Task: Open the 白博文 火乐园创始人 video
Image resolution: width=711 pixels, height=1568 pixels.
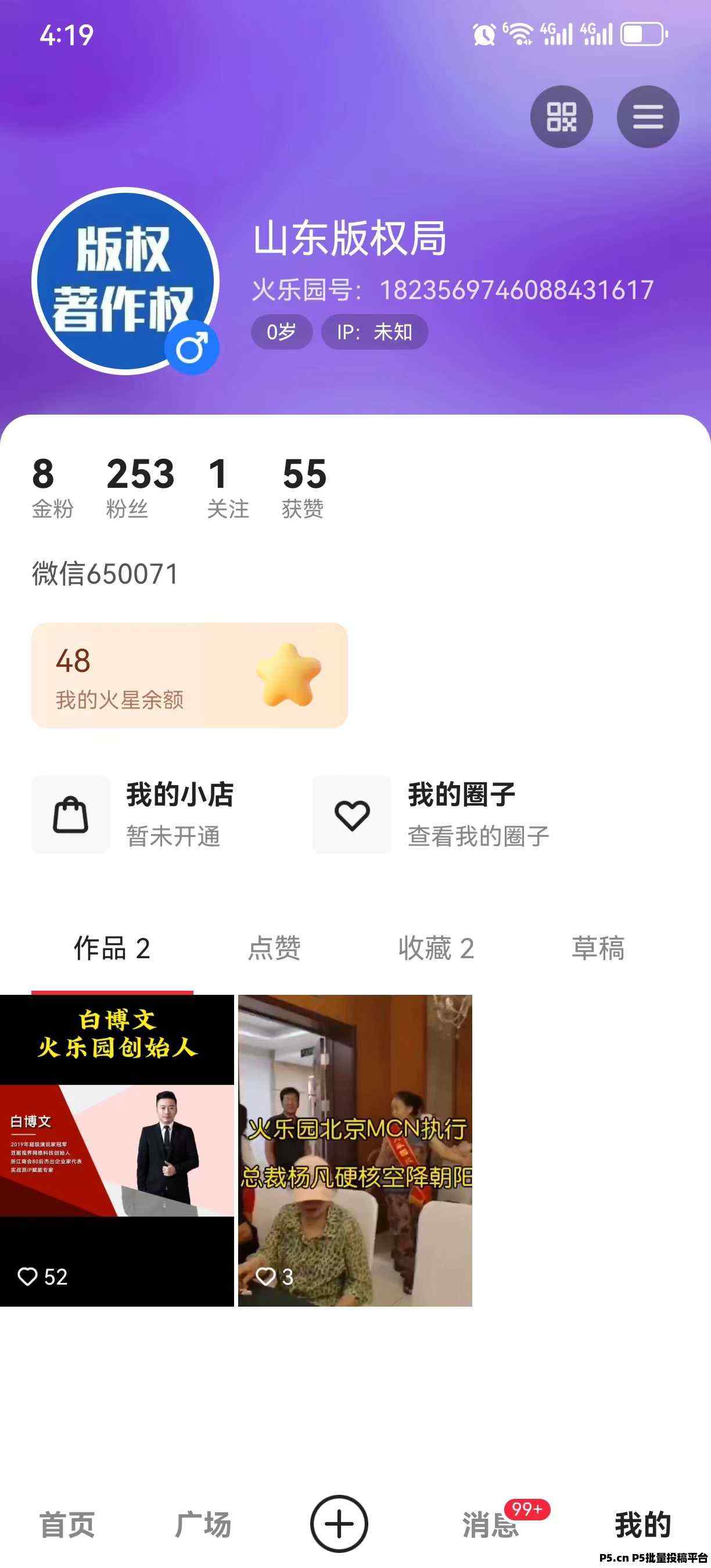Action: click(x=117, y=1150)
